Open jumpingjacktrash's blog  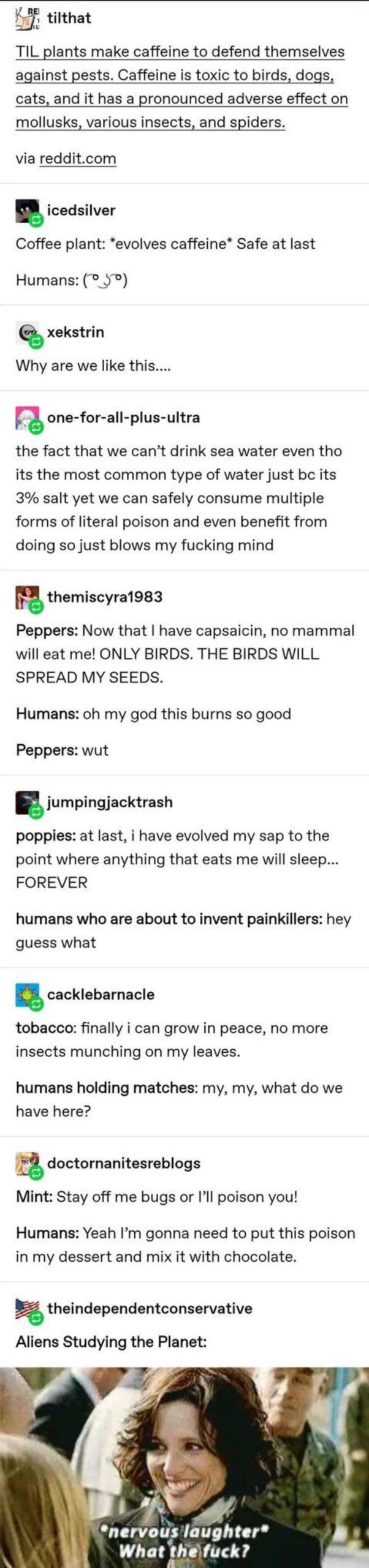(110, 802)
